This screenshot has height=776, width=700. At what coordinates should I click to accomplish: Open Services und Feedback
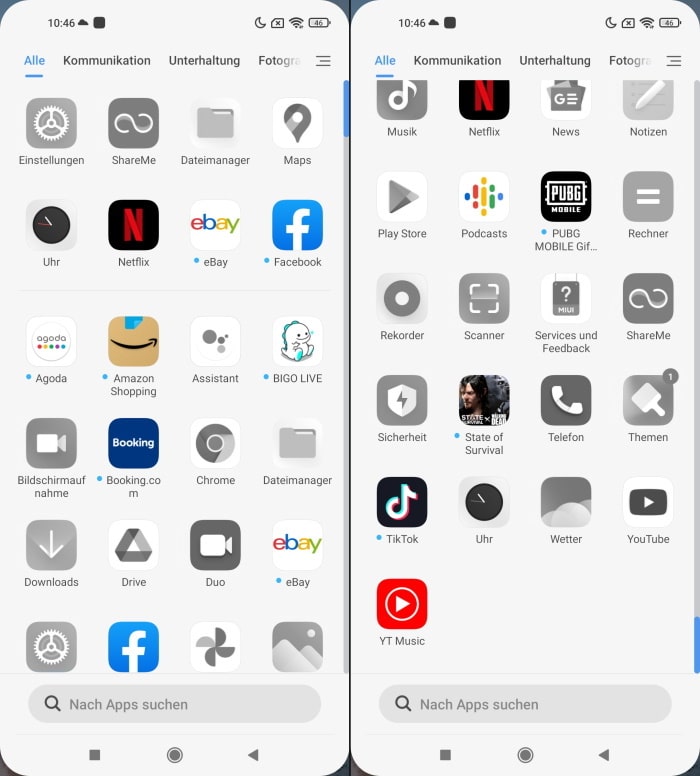pyautogui.click(x=566, y=299)
